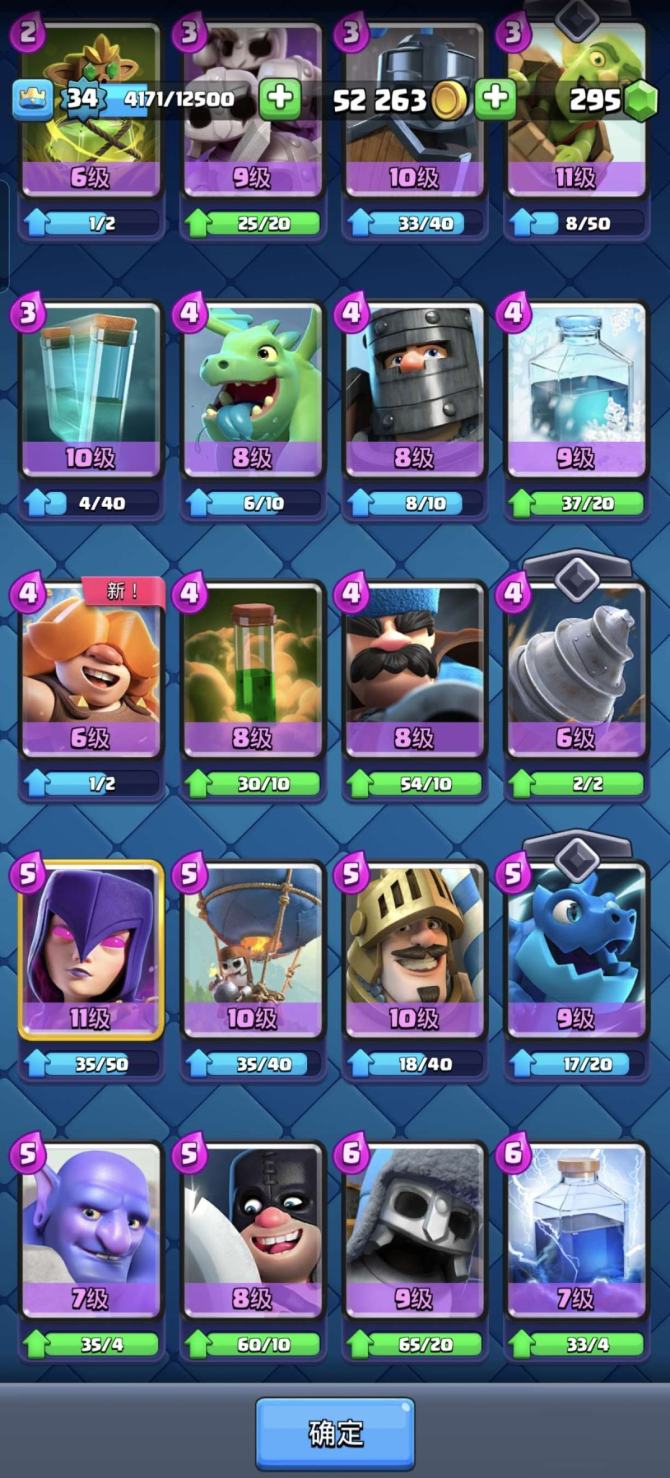Open the empty glass Clone spell card
This screenshot has height=1478, width=670.
[91, 390]
